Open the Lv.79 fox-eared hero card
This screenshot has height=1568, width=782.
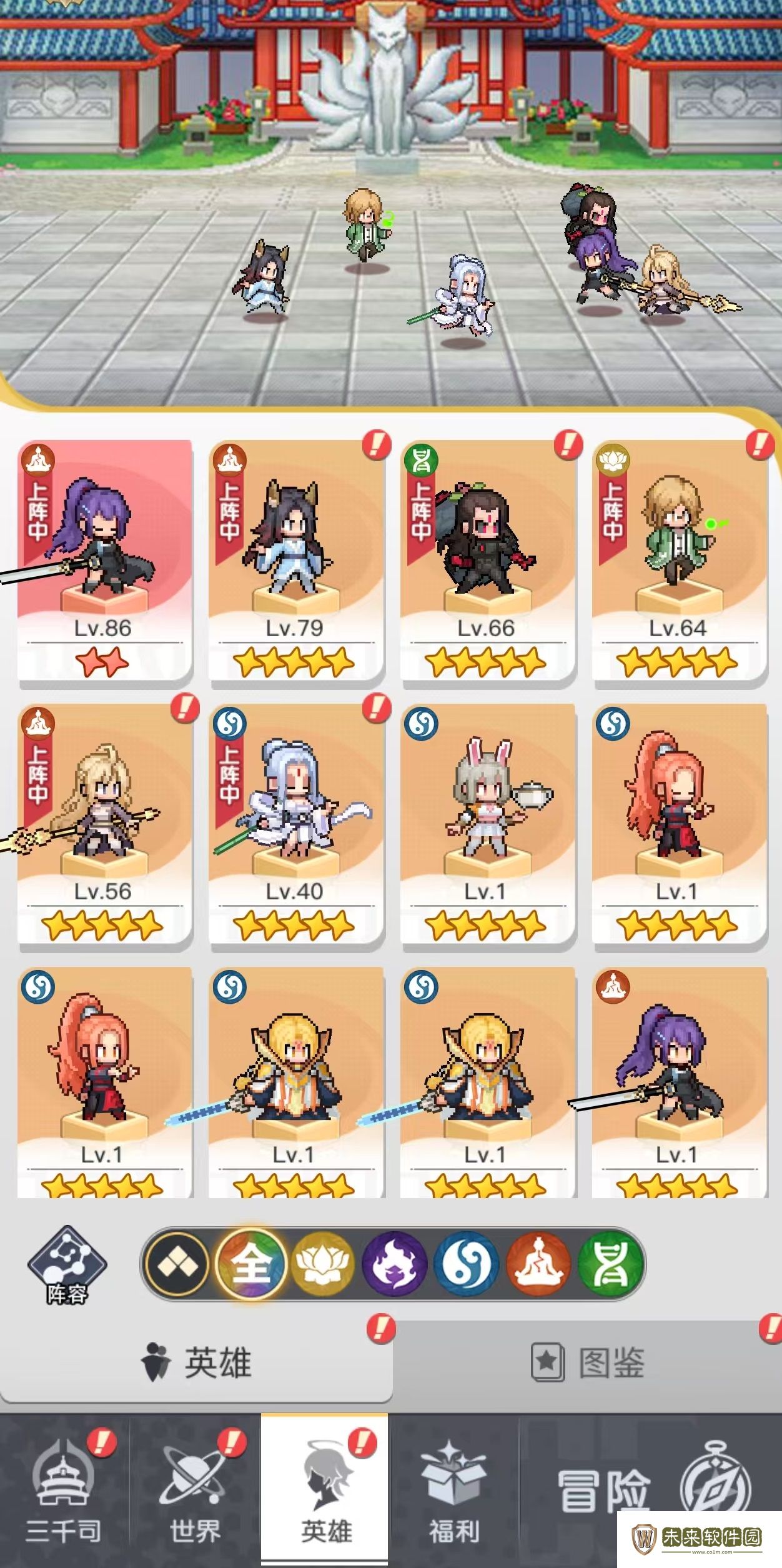coord(296,560)
